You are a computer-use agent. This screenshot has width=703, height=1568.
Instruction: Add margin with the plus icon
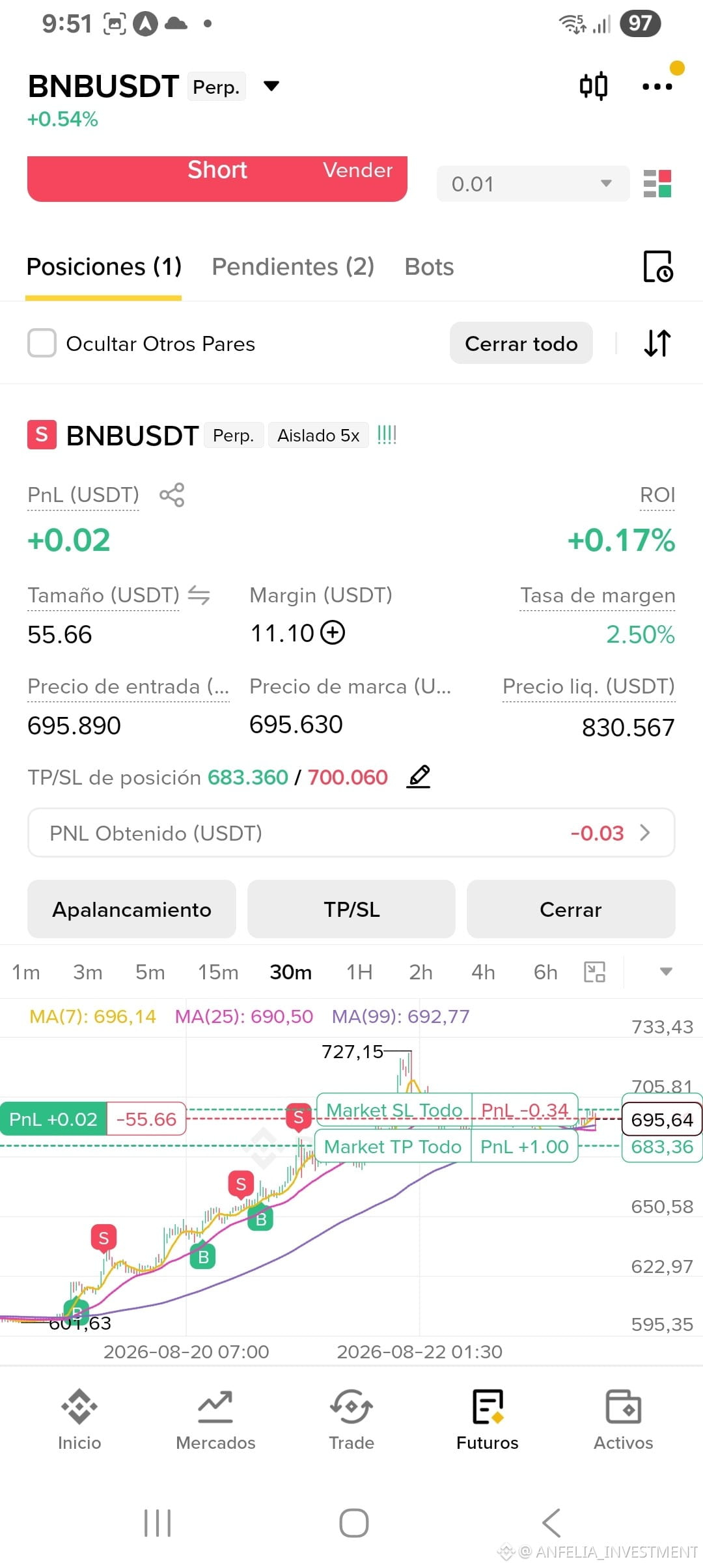click(x=333, y=632)
